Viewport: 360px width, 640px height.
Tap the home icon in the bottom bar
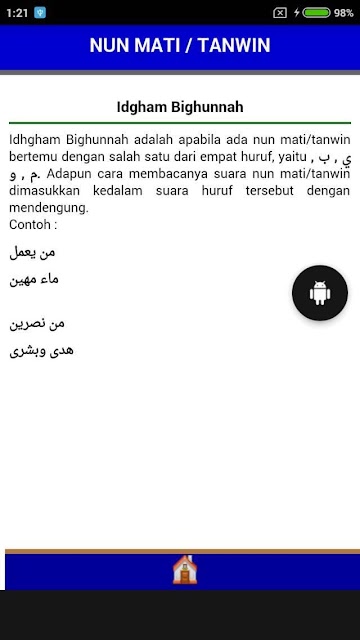pos(184,570)
